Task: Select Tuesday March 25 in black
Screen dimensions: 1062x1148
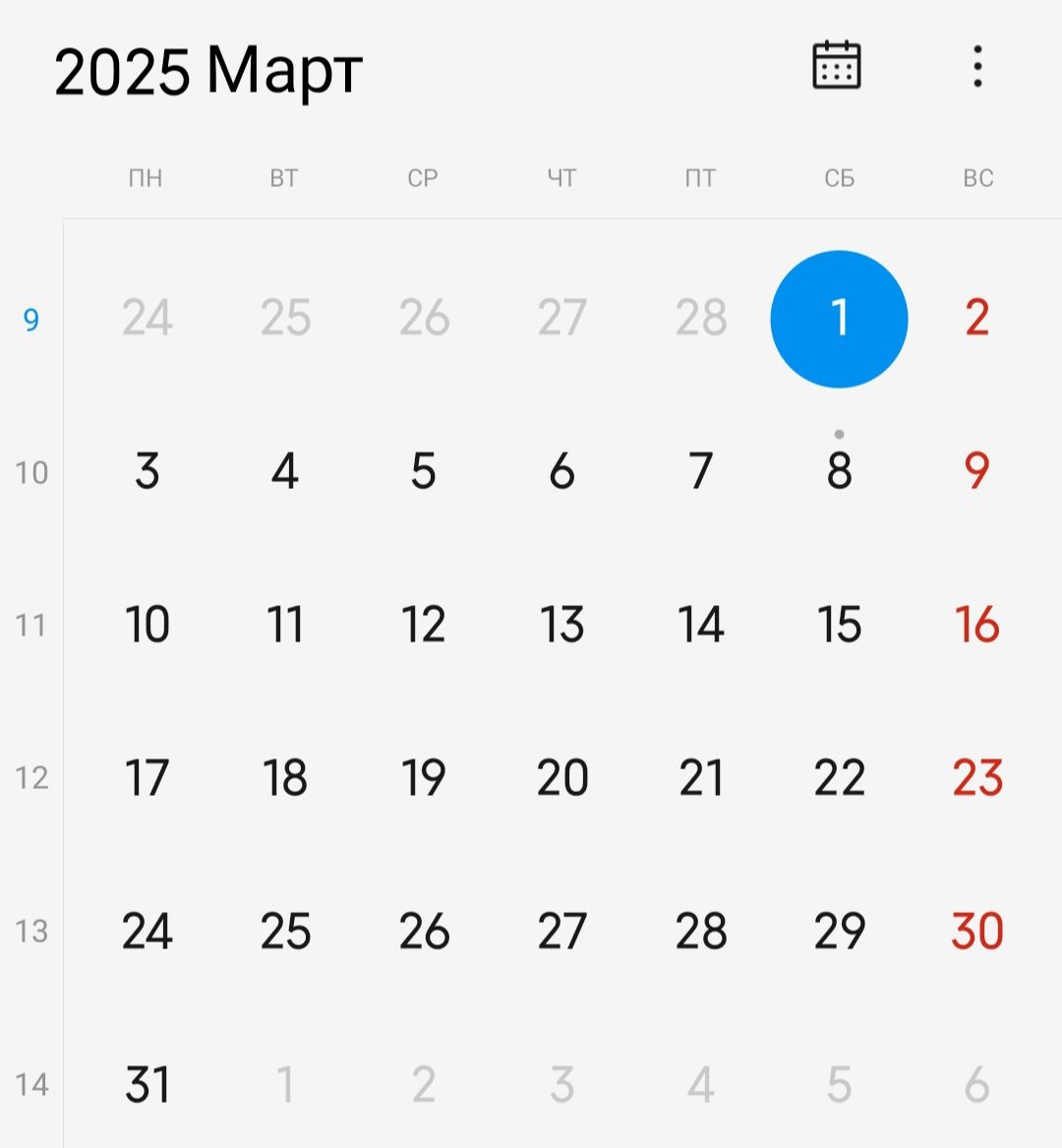Action: [x=285, y=931]
